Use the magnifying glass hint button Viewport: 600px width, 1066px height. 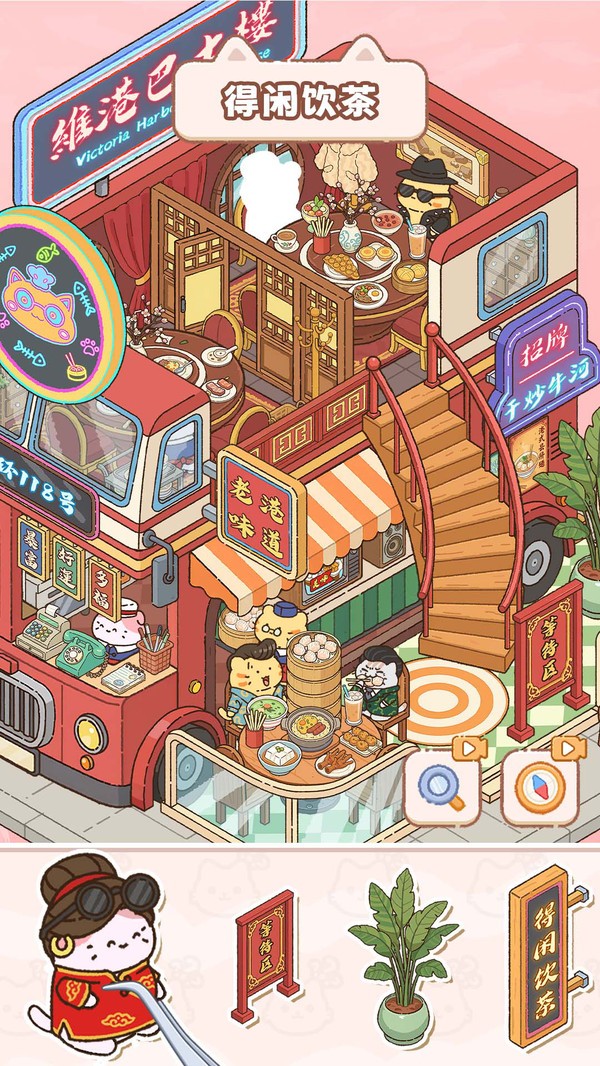[441, 786]
